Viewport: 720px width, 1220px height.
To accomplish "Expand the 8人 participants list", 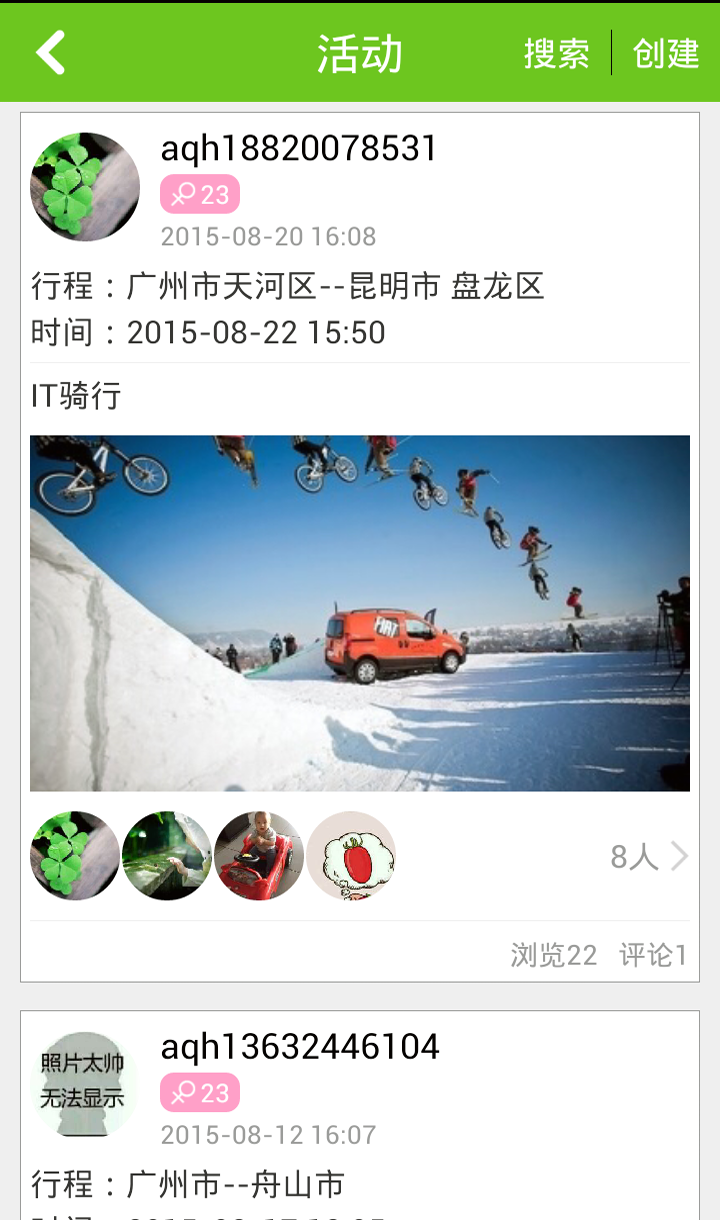I will 649,856.
